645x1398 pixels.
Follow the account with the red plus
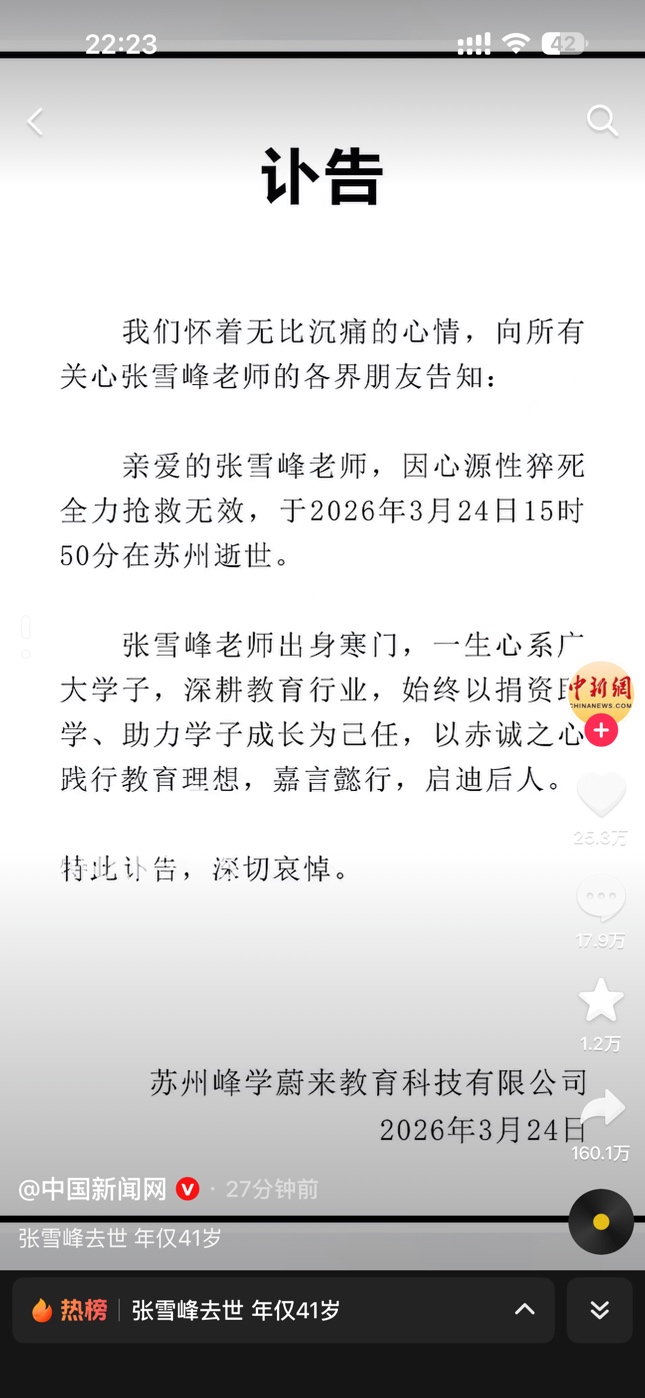(x=601, y=731)
